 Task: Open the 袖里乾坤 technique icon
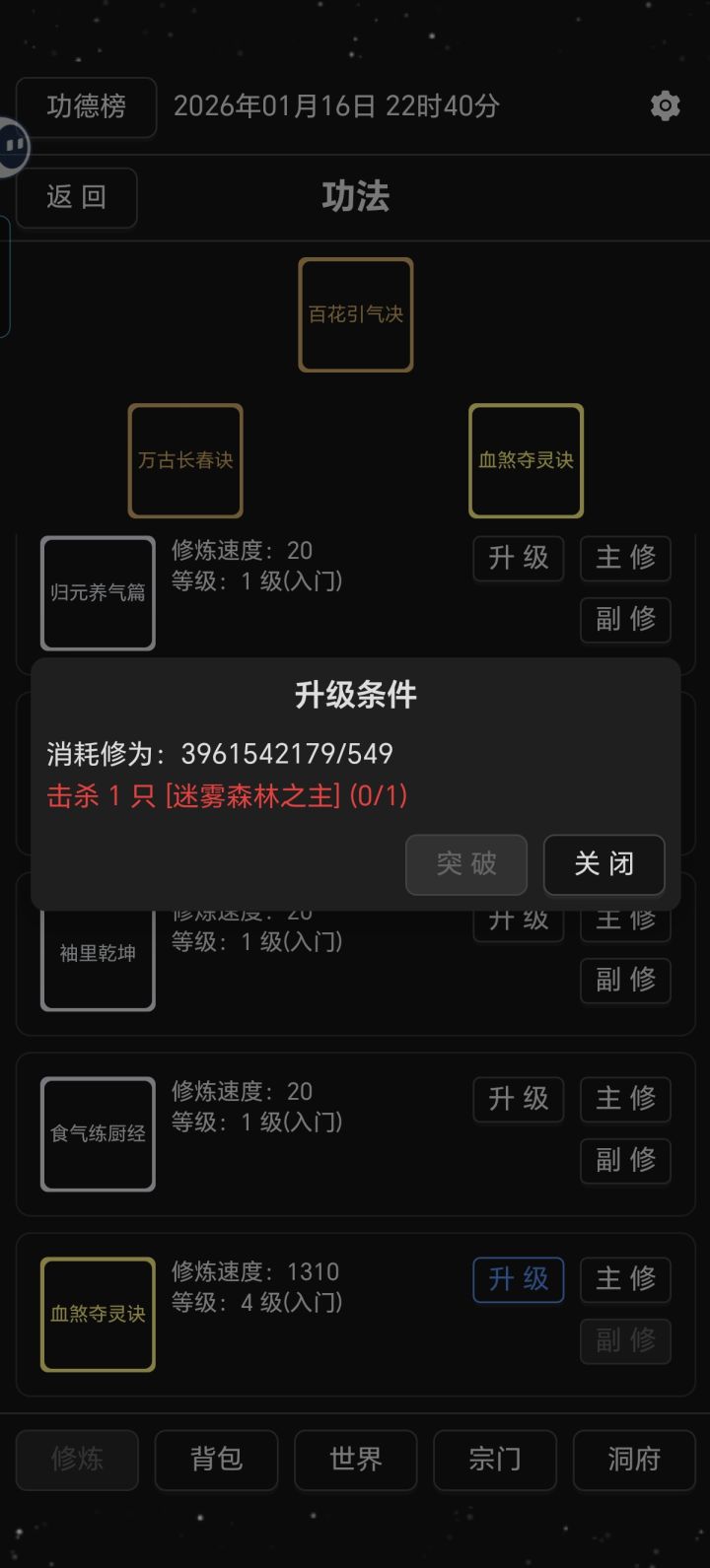pos(97,953)
